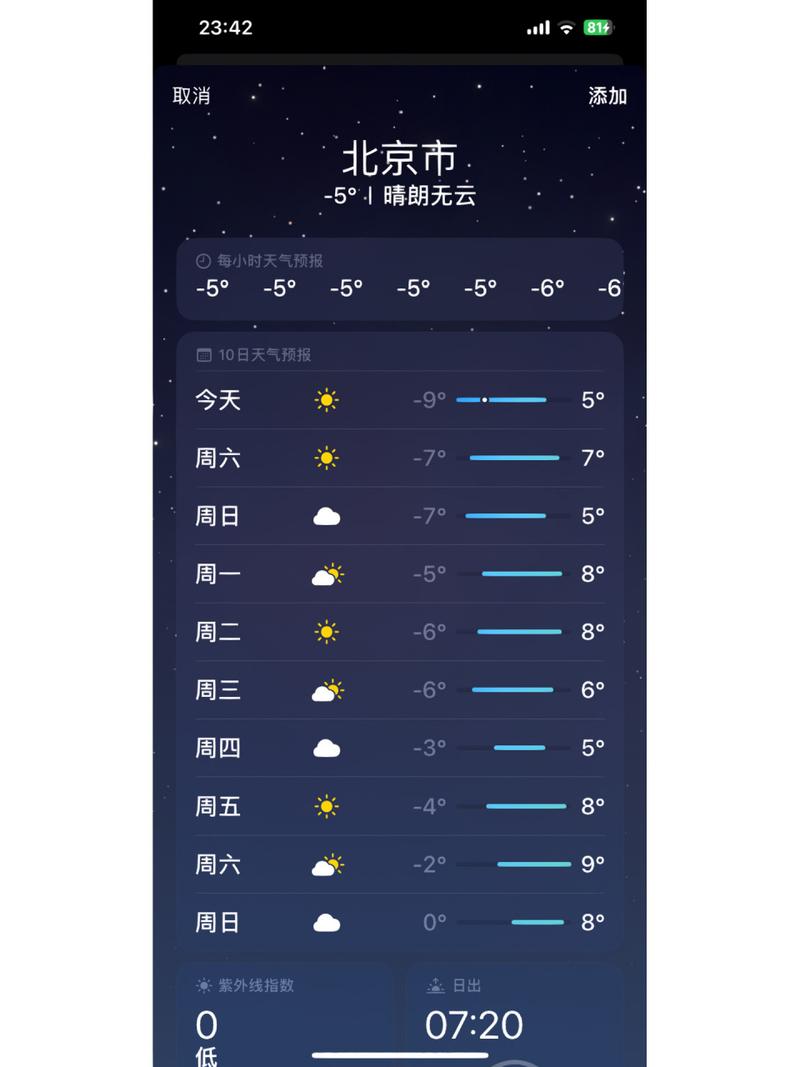Click the sunrise icon next to 日出
800x1067 pixels.
434,984
